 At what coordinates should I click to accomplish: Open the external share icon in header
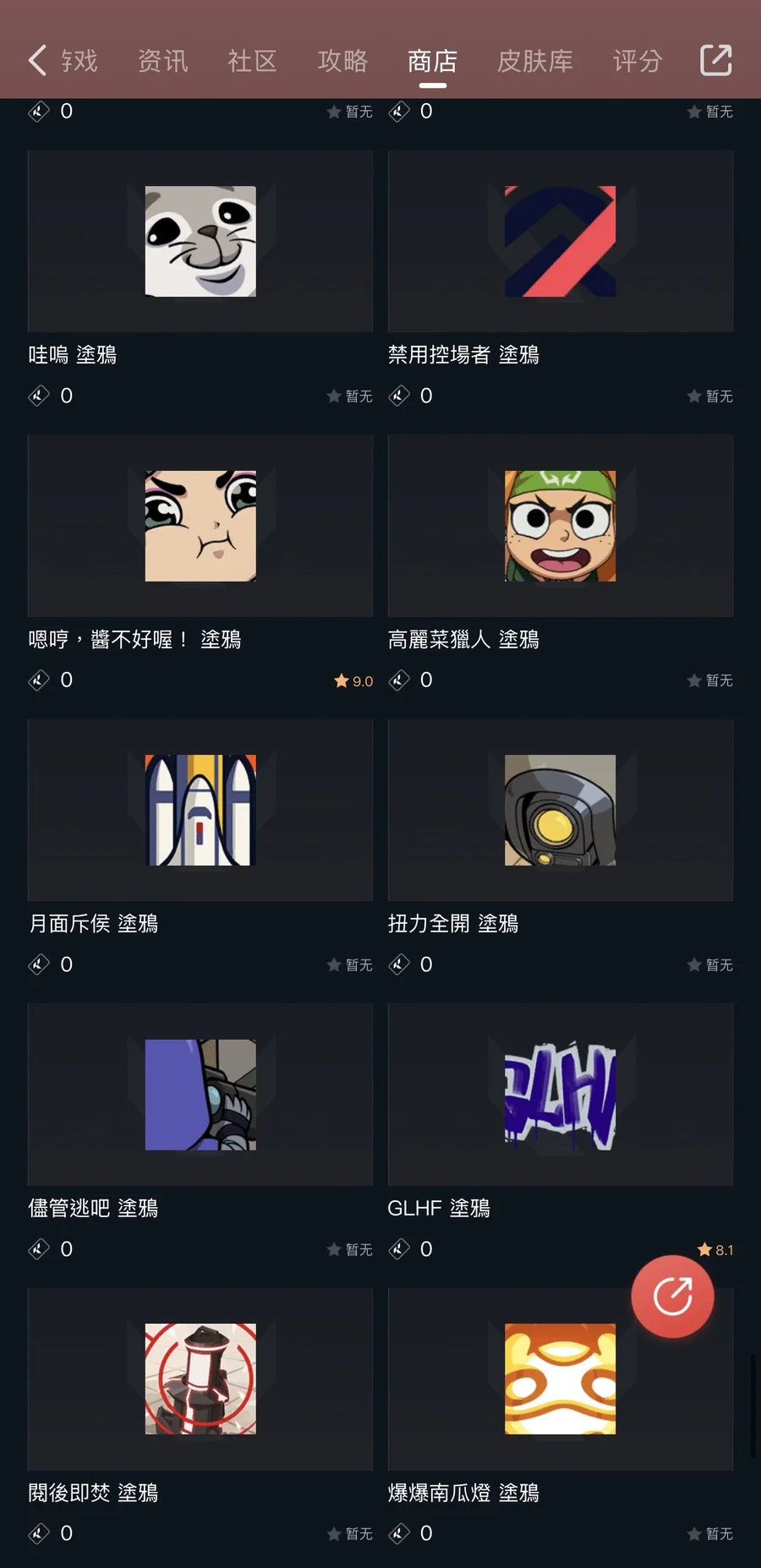click(x=715, y=61)
